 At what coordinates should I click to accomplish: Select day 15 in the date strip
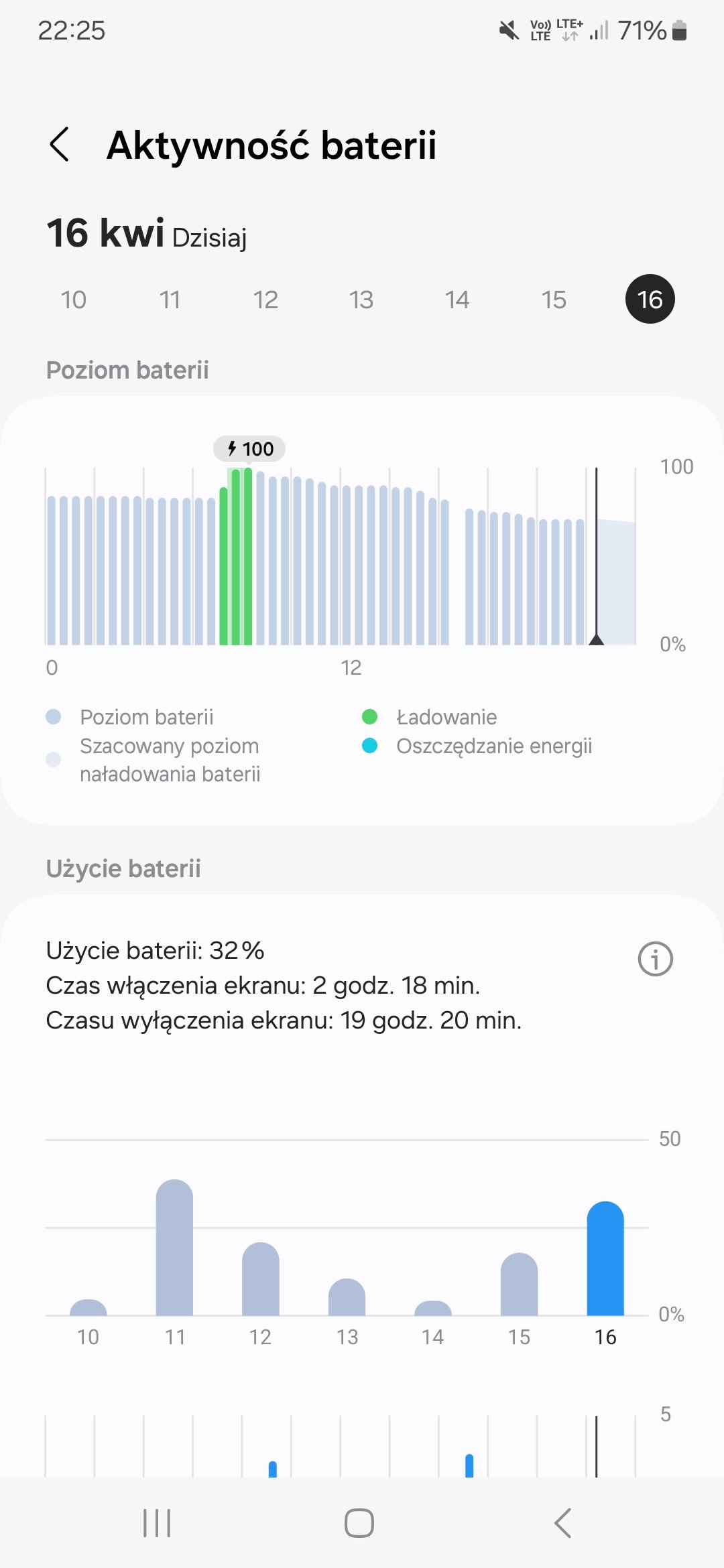pyautogui.click(x=554, y=300)
